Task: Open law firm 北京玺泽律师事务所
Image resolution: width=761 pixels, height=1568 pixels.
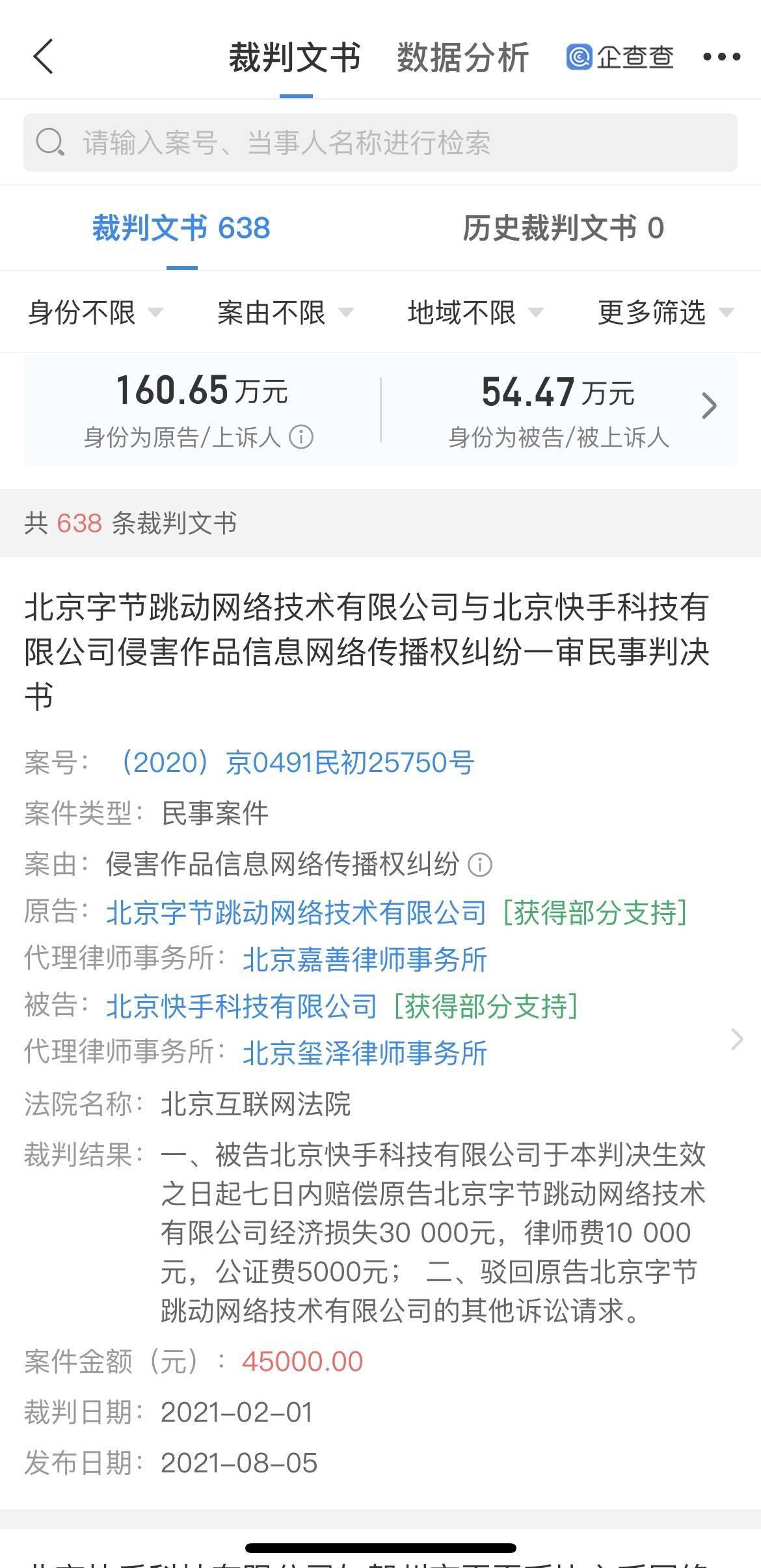Action: 364,1054
